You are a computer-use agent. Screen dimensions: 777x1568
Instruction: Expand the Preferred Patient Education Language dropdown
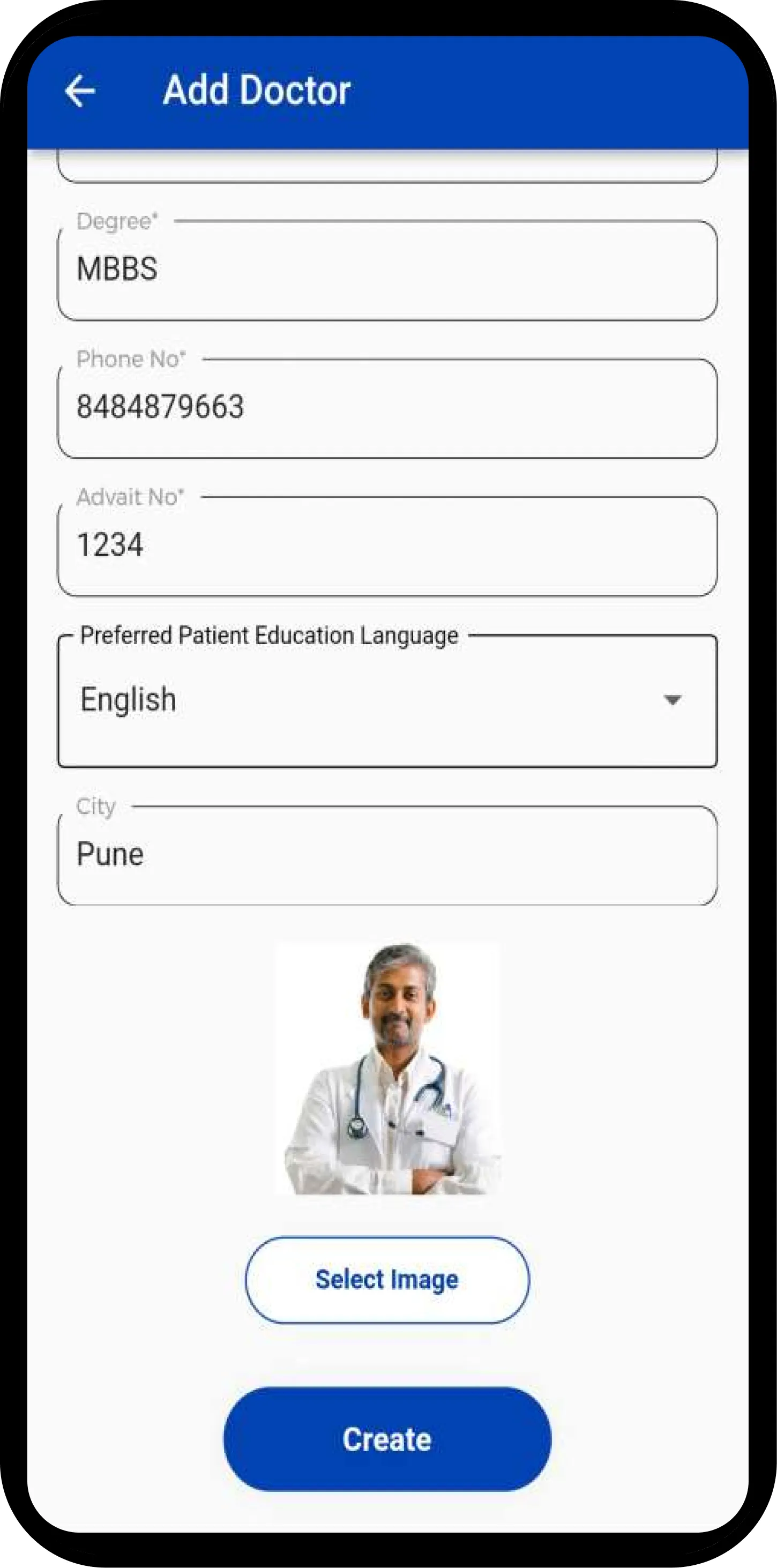[387, 700]
